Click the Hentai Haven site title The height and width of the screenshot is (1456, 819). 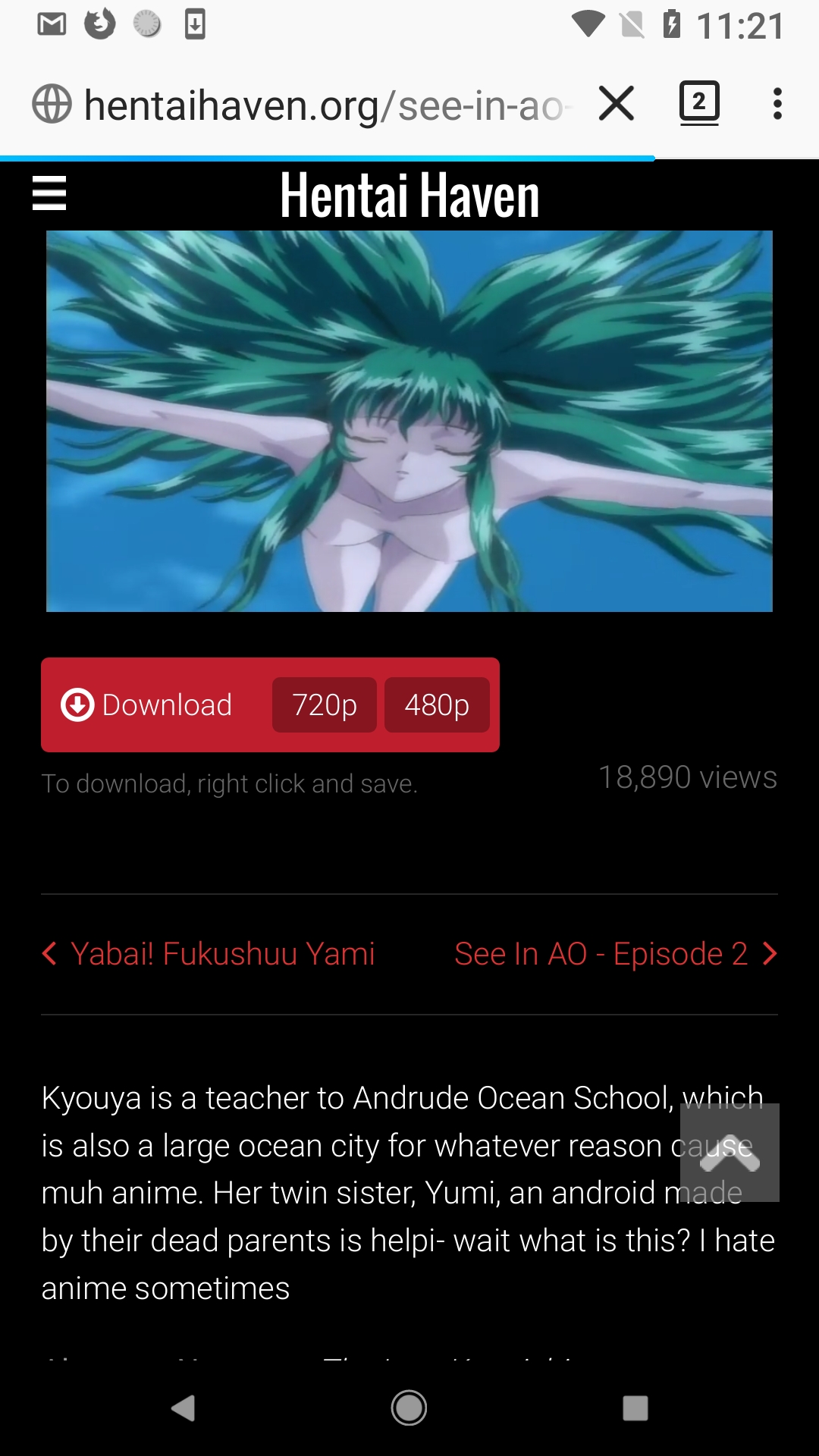click(409, 196)
